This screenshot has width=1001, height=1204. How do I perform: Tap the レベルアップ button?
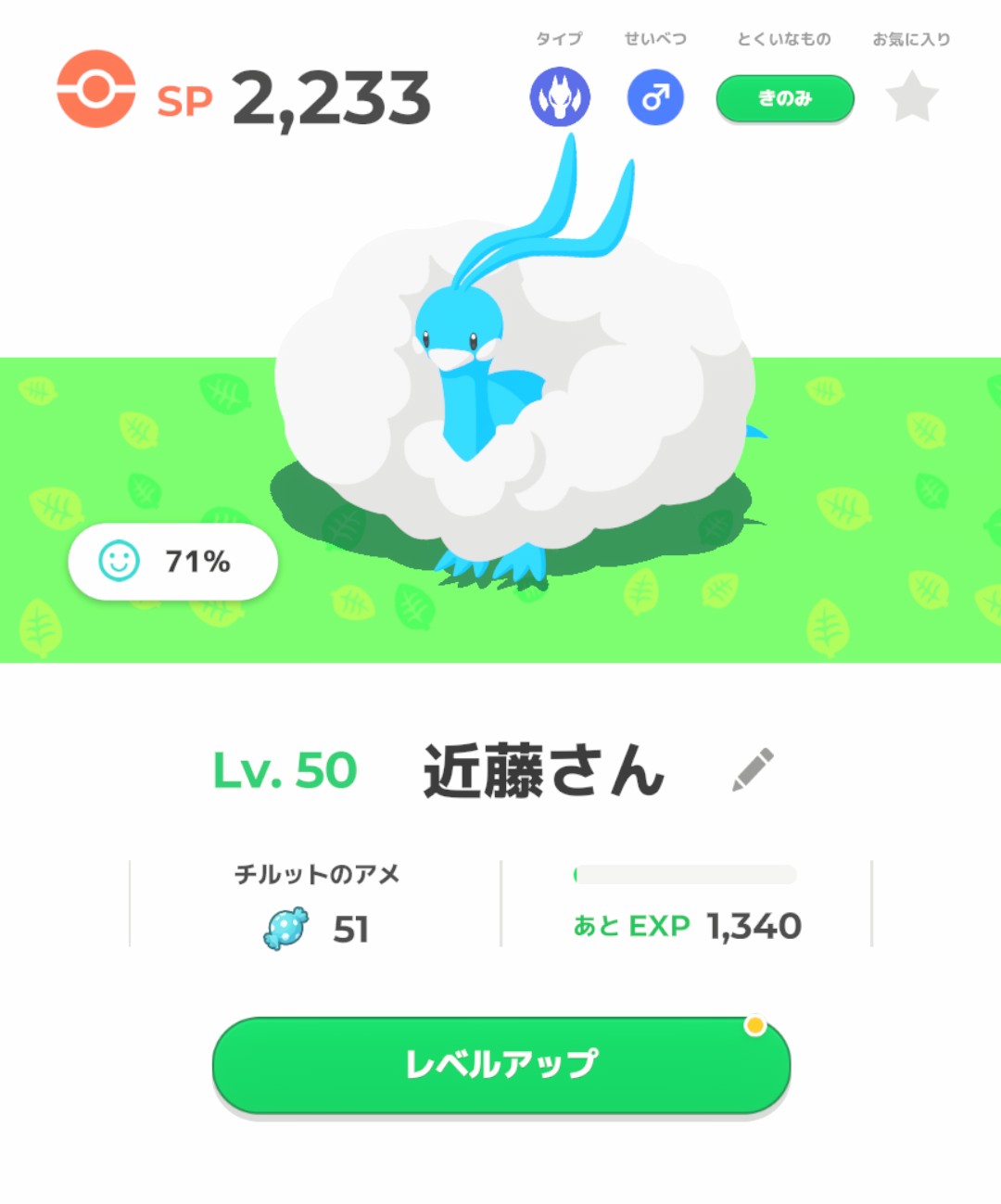pos(500,1064)
